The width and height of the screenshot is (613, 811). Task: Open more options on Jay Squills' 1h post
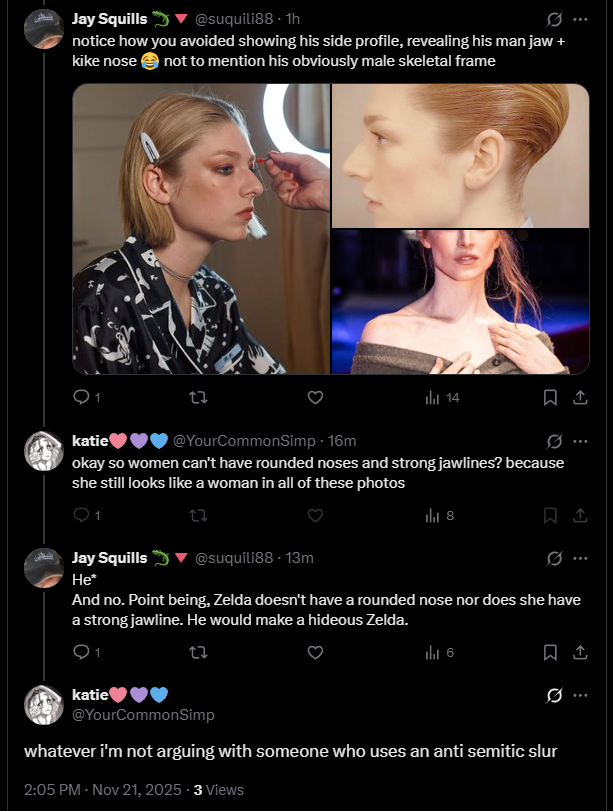pos(580,19)
